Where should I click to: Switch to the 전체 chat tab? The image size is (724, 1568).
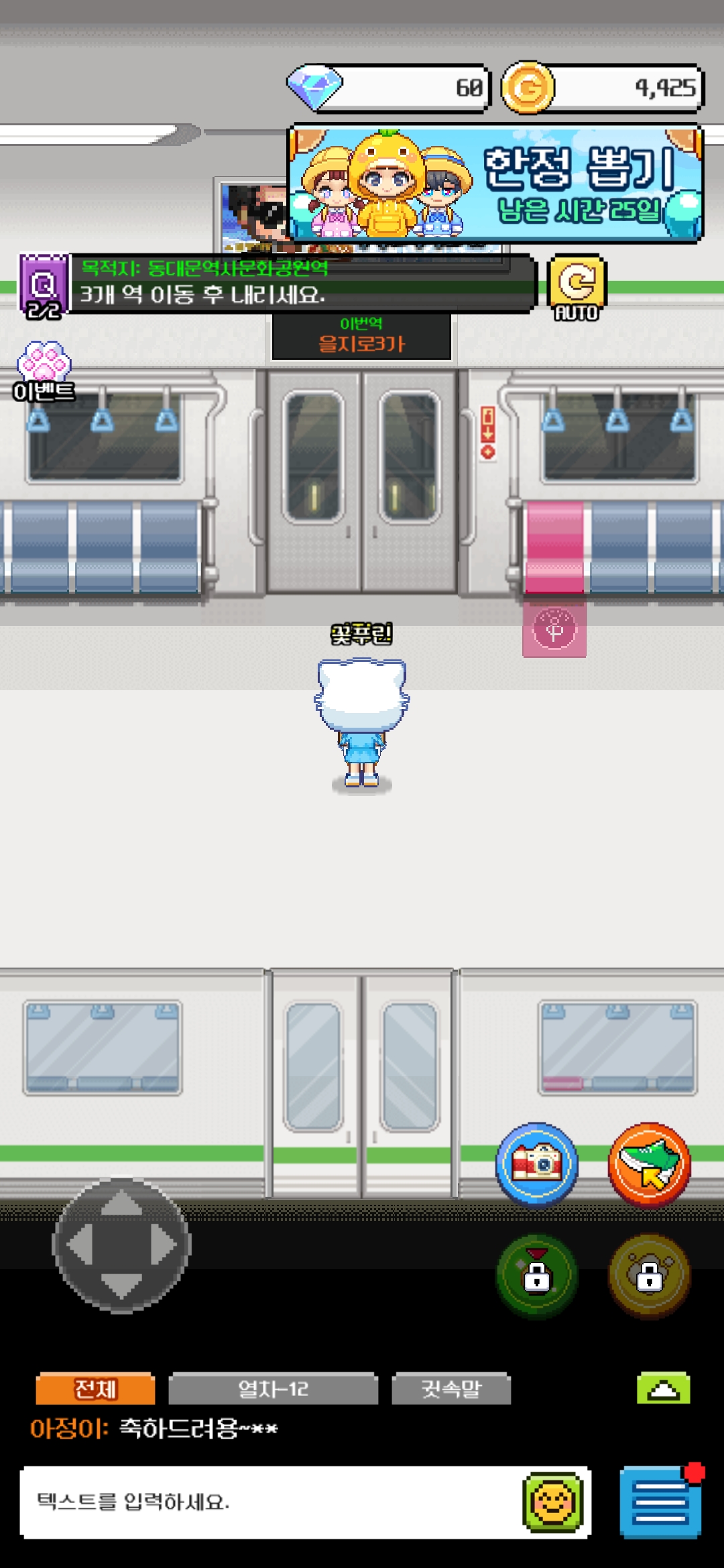click(x=96, y=1389)
